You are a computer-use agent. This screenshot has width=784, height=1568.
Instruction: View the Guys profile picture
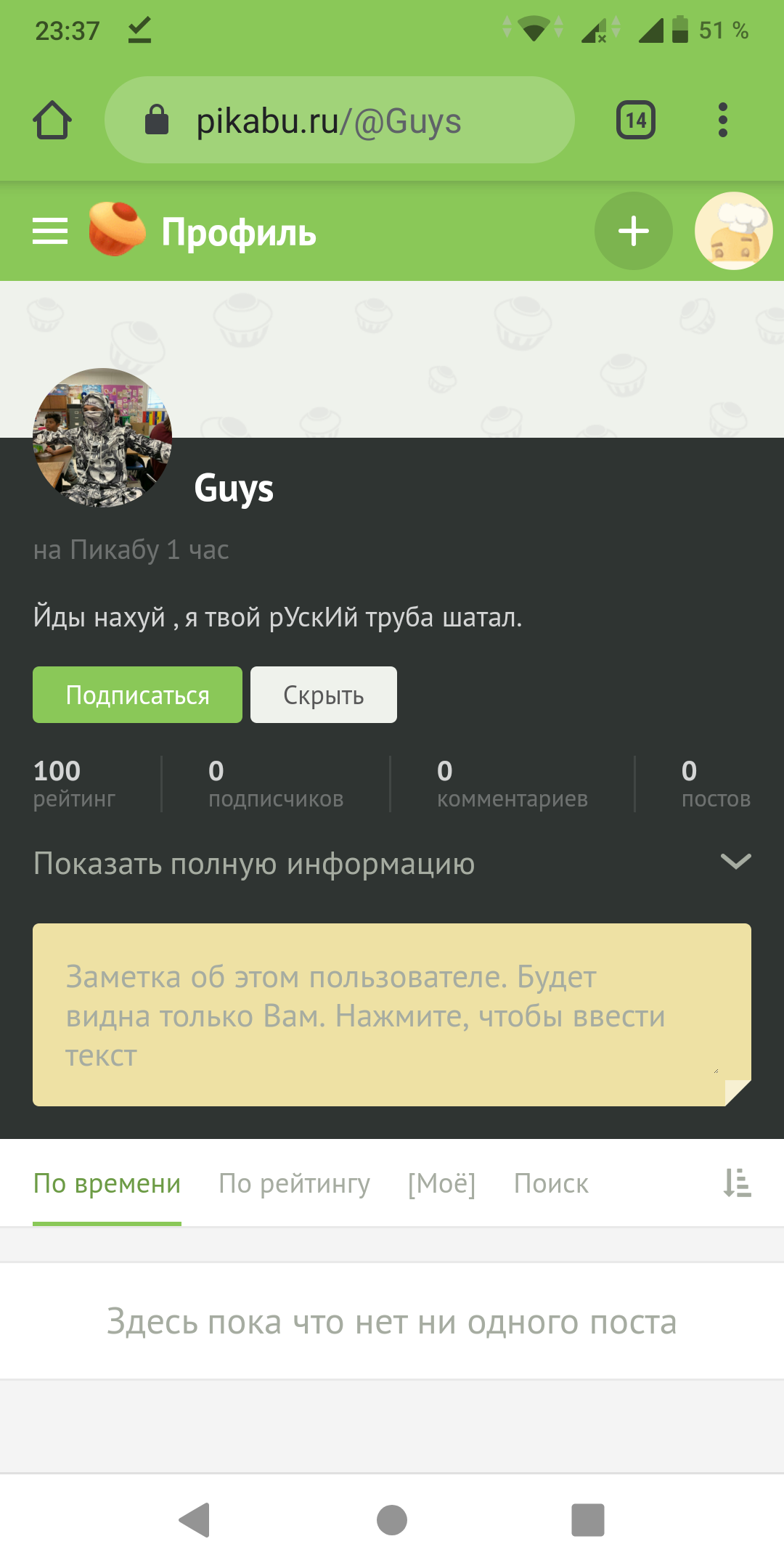(102, 438)
